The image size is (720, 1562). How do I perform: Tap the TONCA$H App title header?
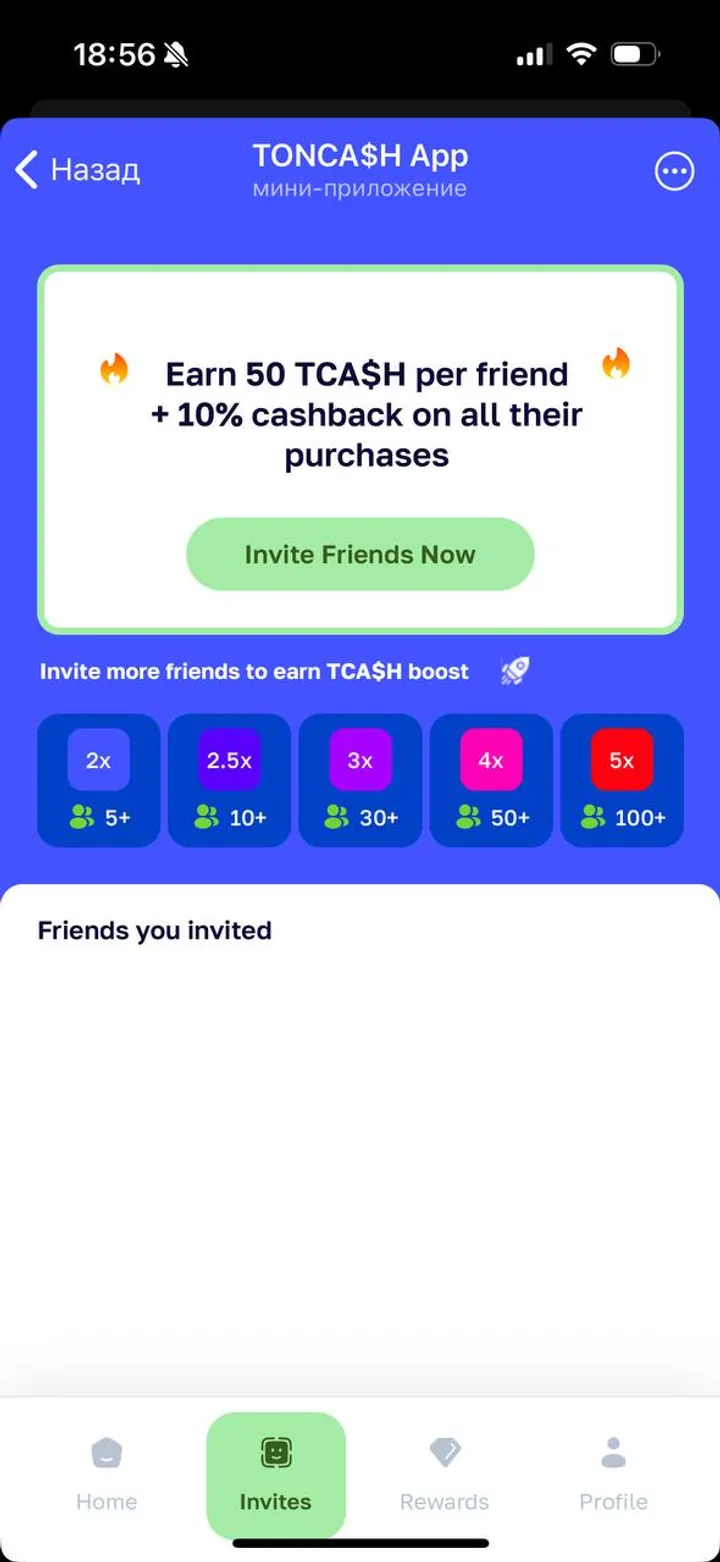[359, 155]
